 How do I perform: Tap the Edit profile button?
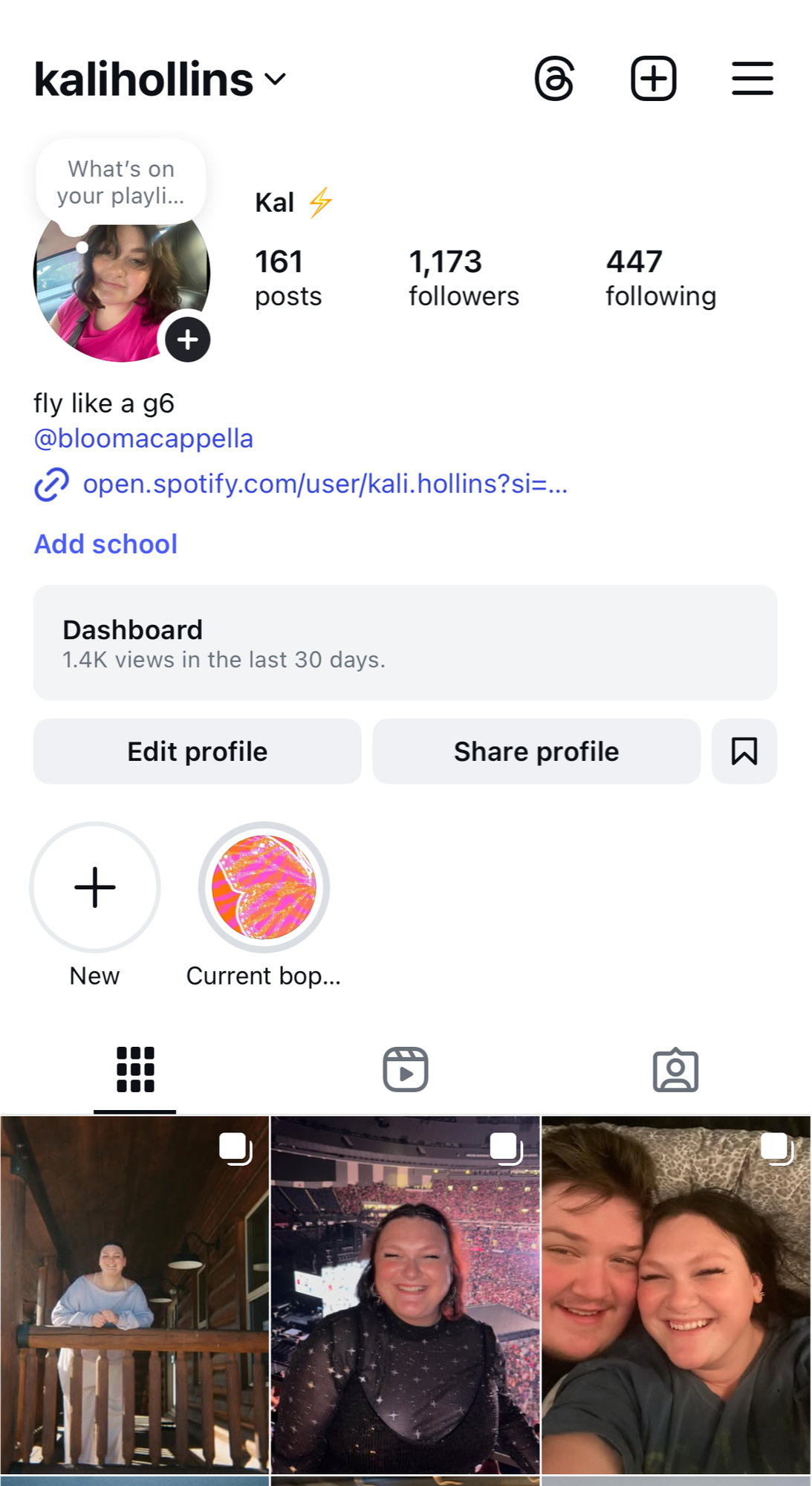[197, 751]
